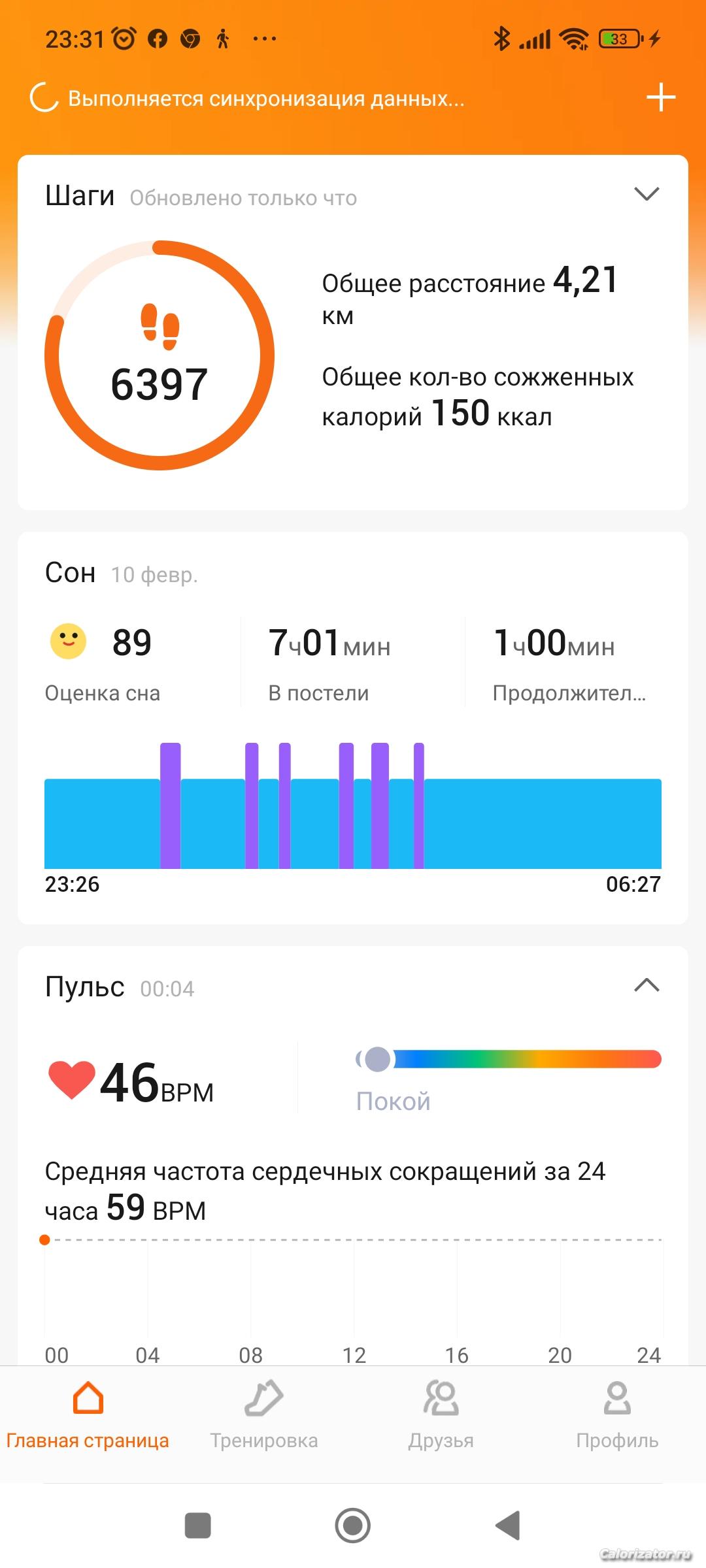Open the Профиль tab

click(617, 1416)
